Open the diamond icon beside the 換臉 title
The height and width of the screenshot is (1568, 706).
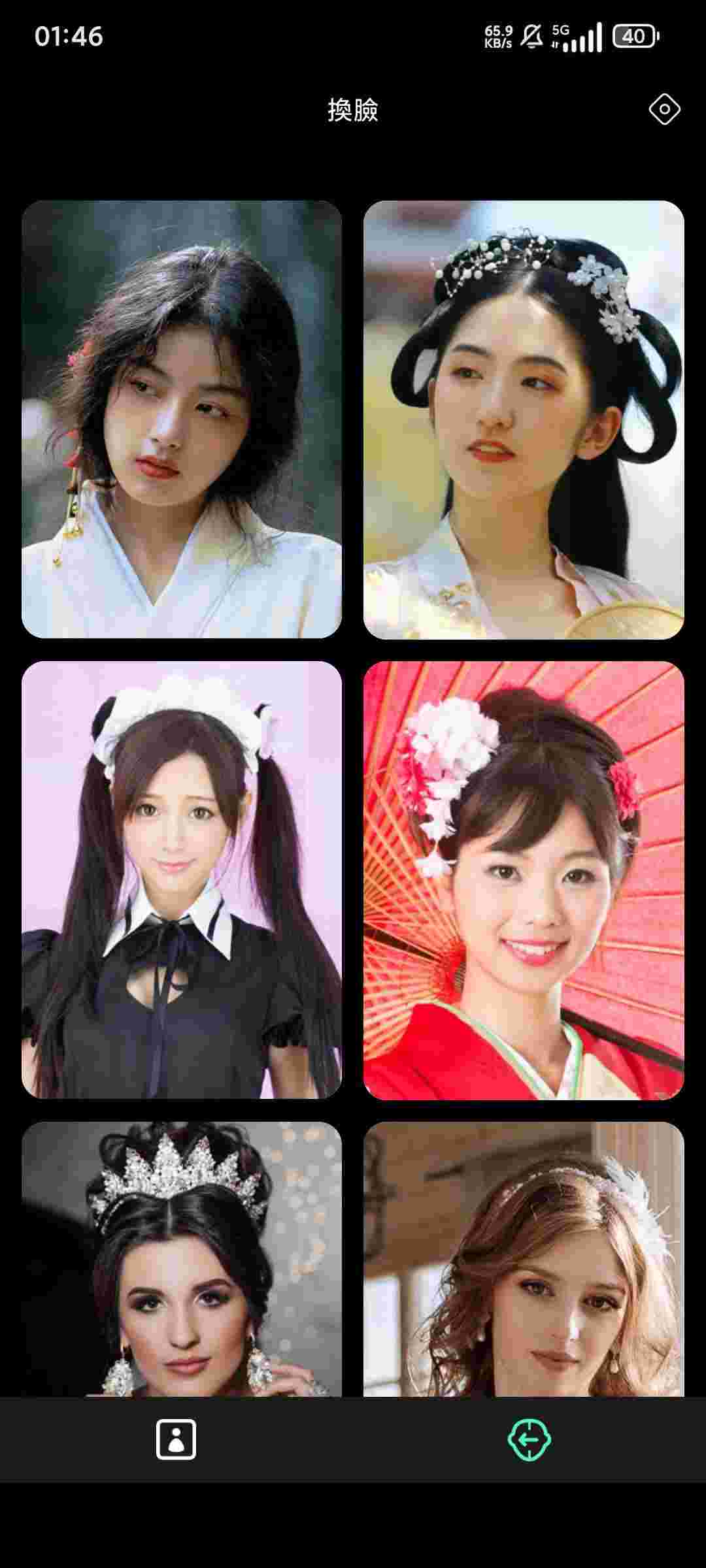(x=664, y=109)
